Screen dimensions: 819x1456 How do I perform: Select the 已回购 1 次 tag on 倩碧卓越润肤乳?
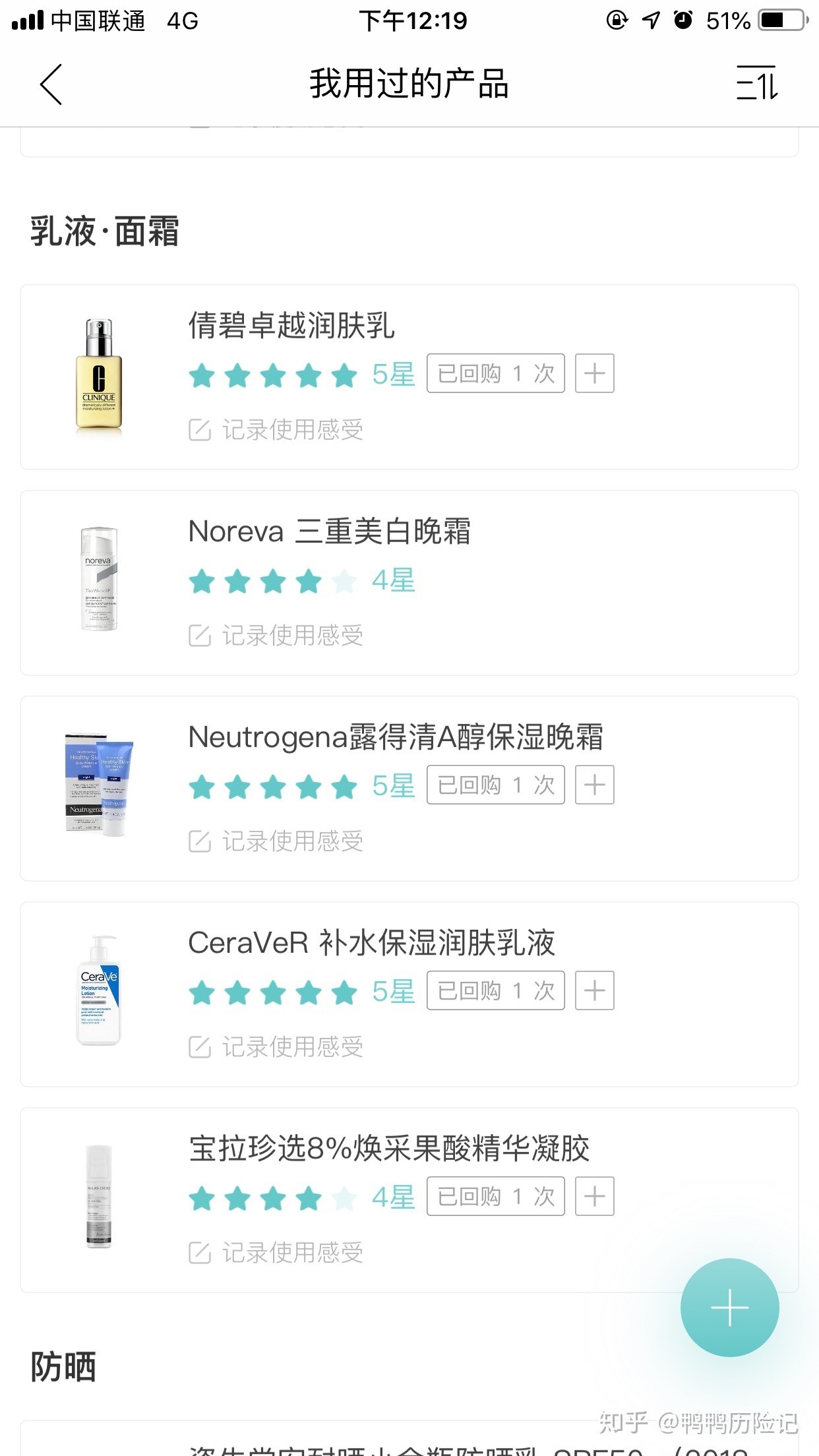tap(496, 373)
